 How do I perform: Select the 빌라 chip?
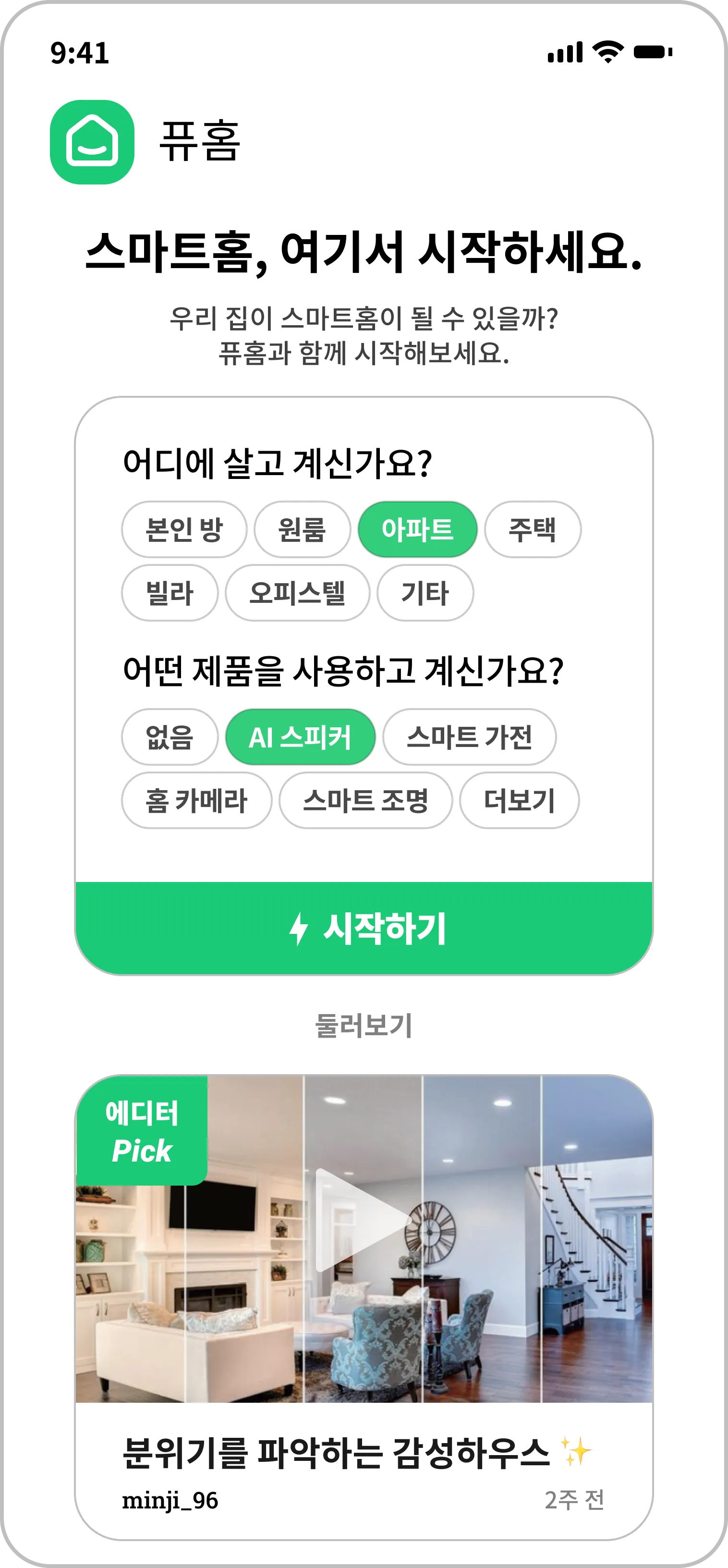(169, 593)
